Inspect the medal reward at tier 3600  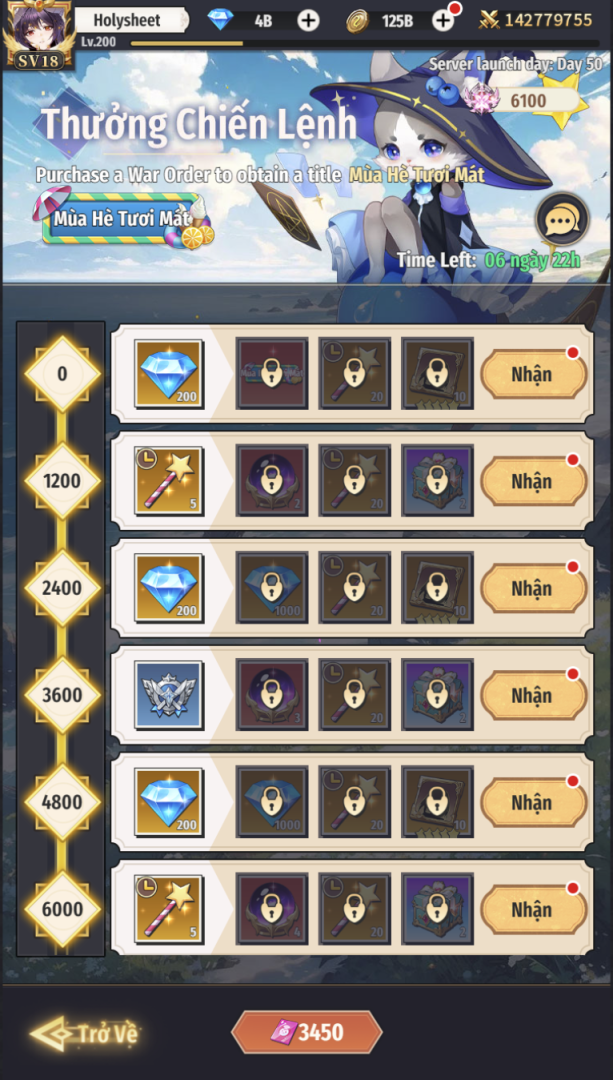[x=169, y=695]
